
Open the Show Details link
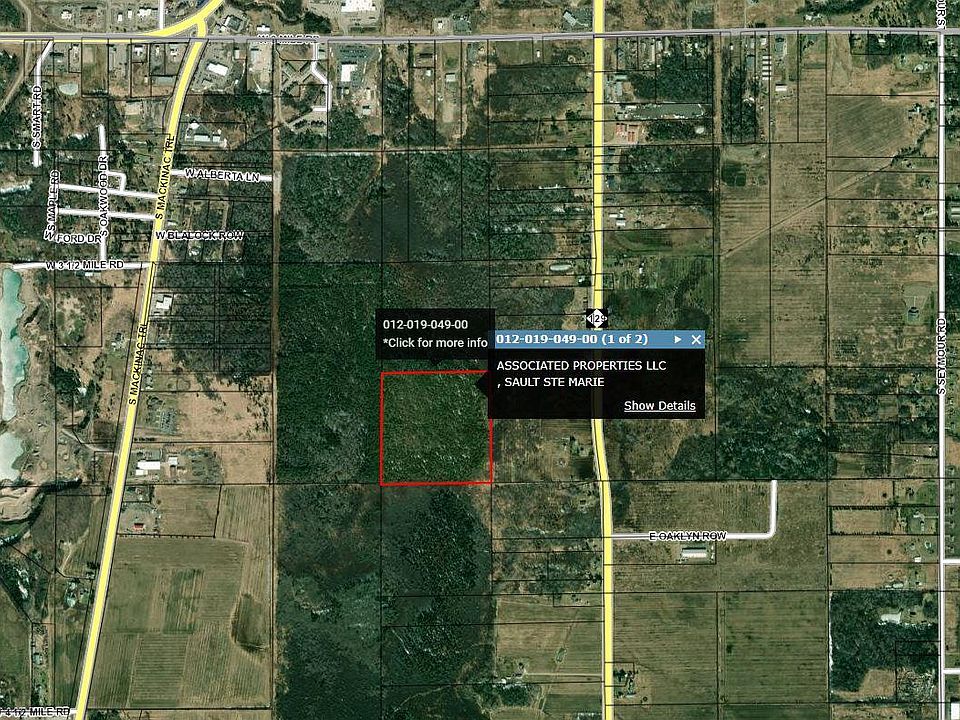(659, 406)
